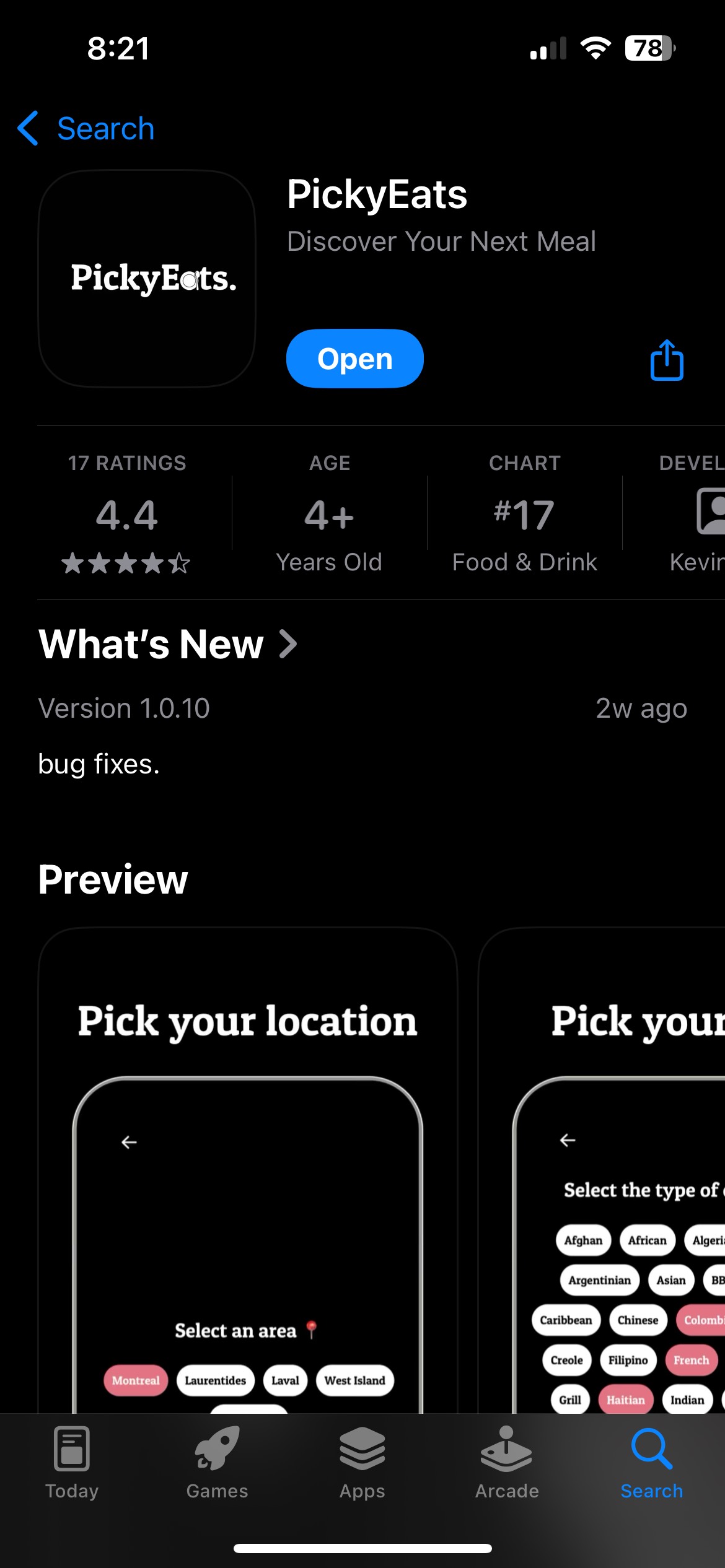Switch to the Arcade tab
The height and width of the screenshot is (1568, 725).
click(507, 1463)
